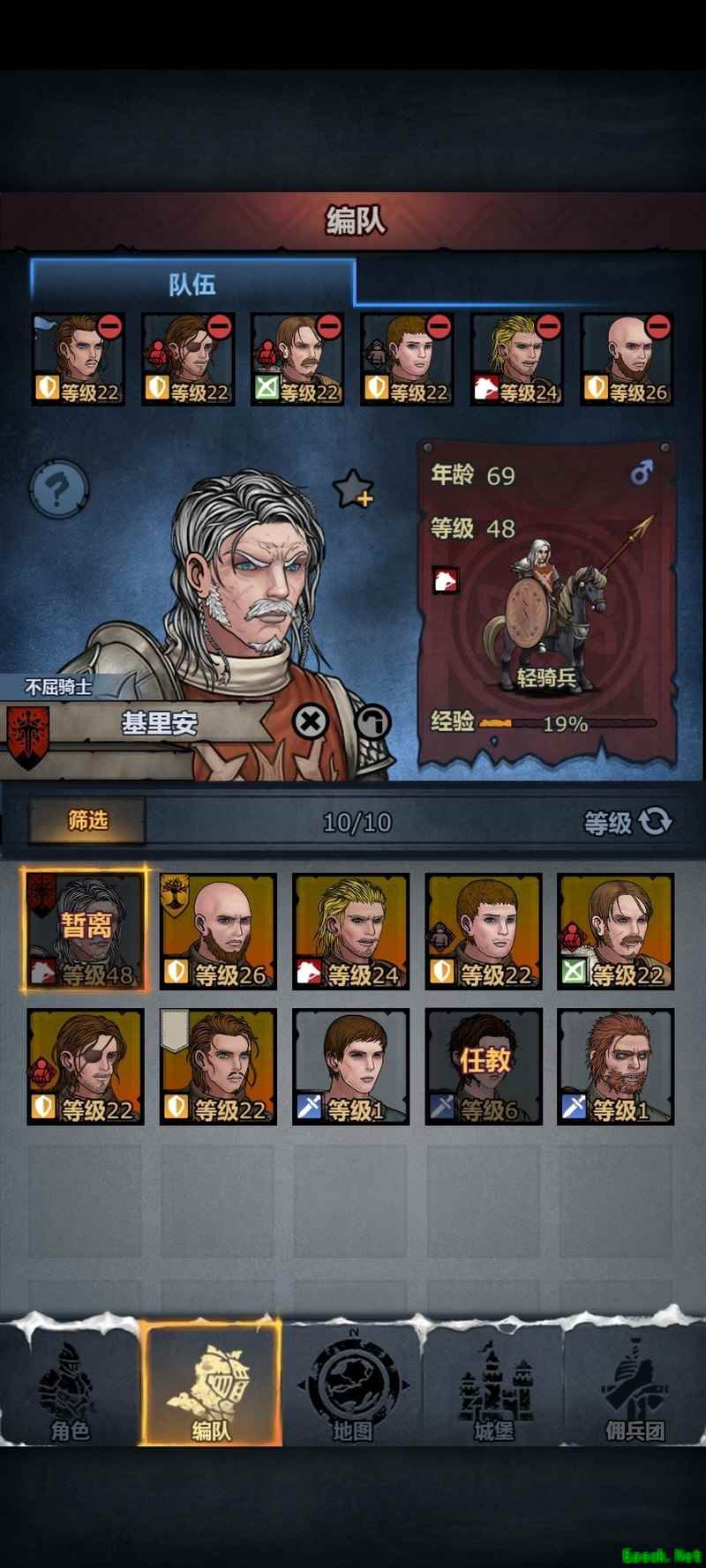
Task: Select the red-bearded 等级1 character card
Action: coord(615,1066)
